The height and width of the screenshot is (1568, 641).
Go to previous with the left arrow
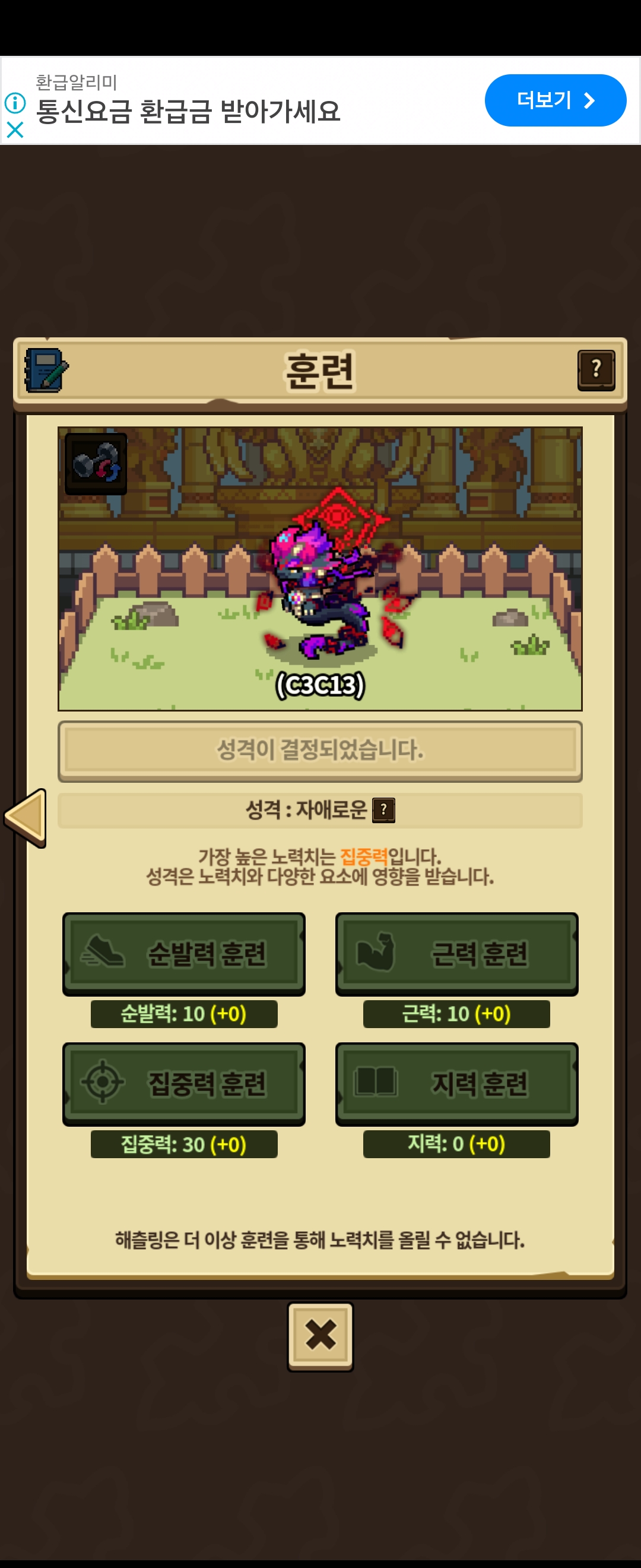coord(26,817)
